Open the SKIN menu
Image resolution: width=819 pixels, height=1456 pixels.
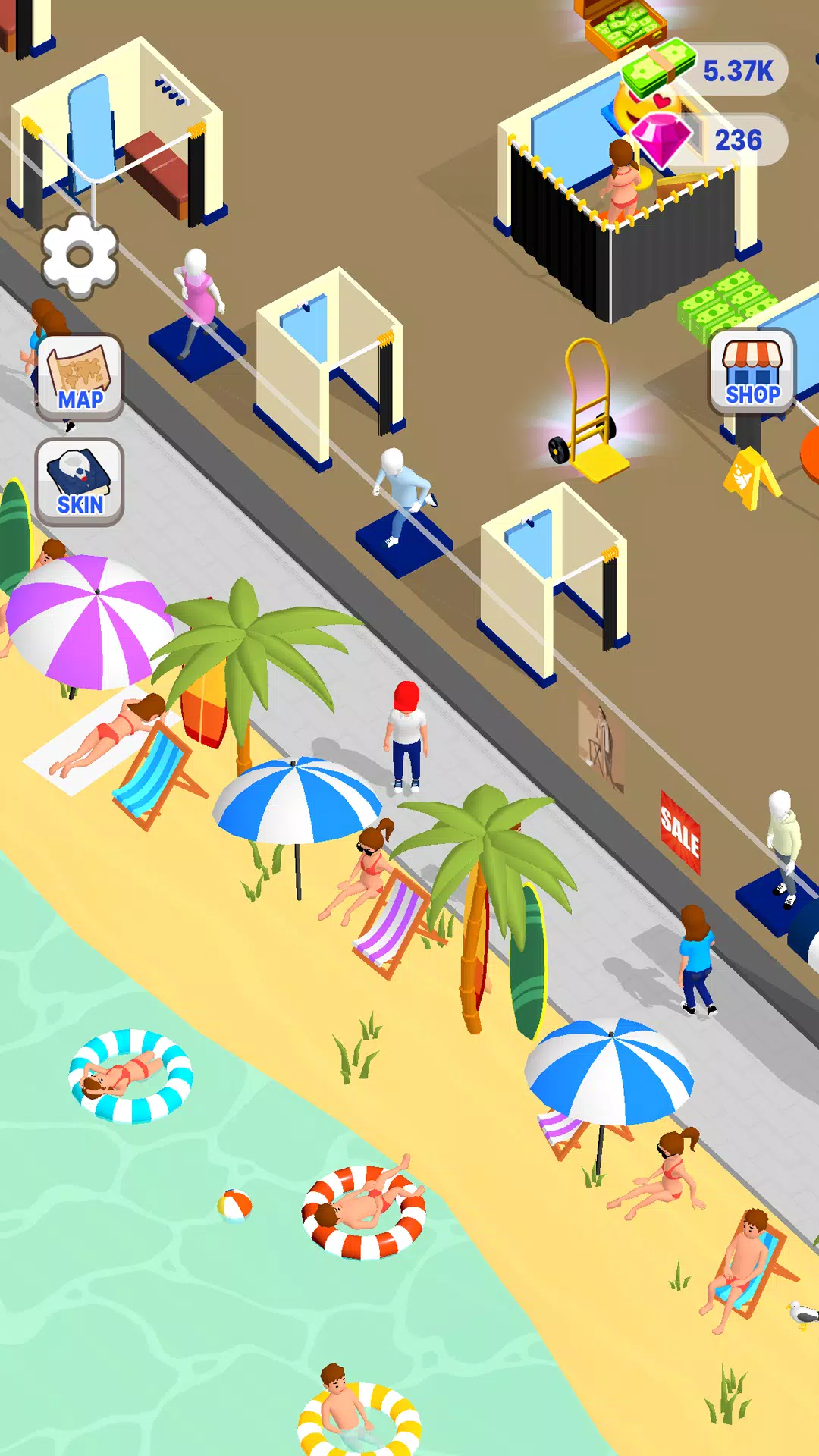tap(80, 482)
